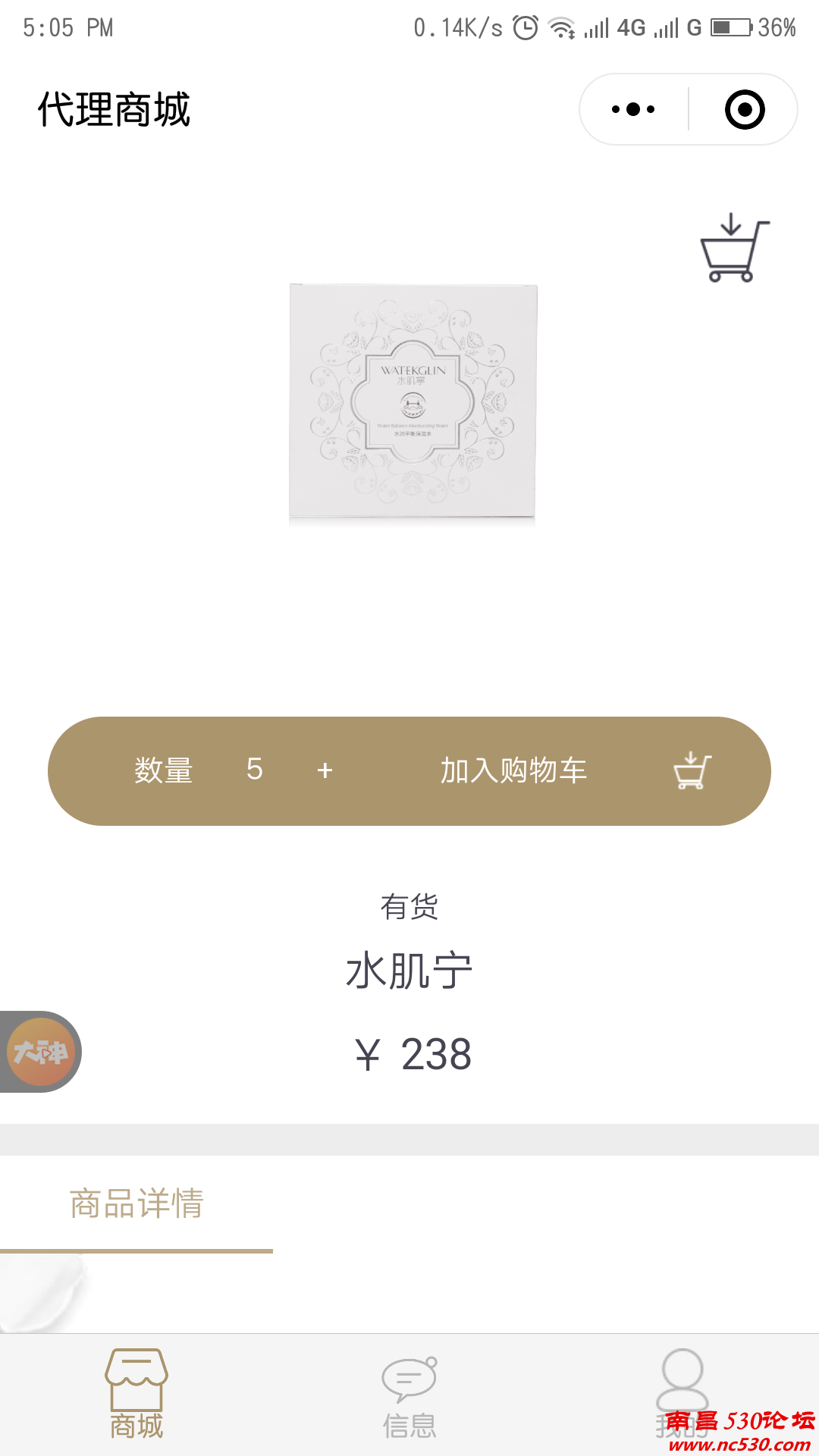The image size is (819, 1456).
Task: Open the 我的 profile person icon
Action: pyautogui.click(x=681, y=1376)
